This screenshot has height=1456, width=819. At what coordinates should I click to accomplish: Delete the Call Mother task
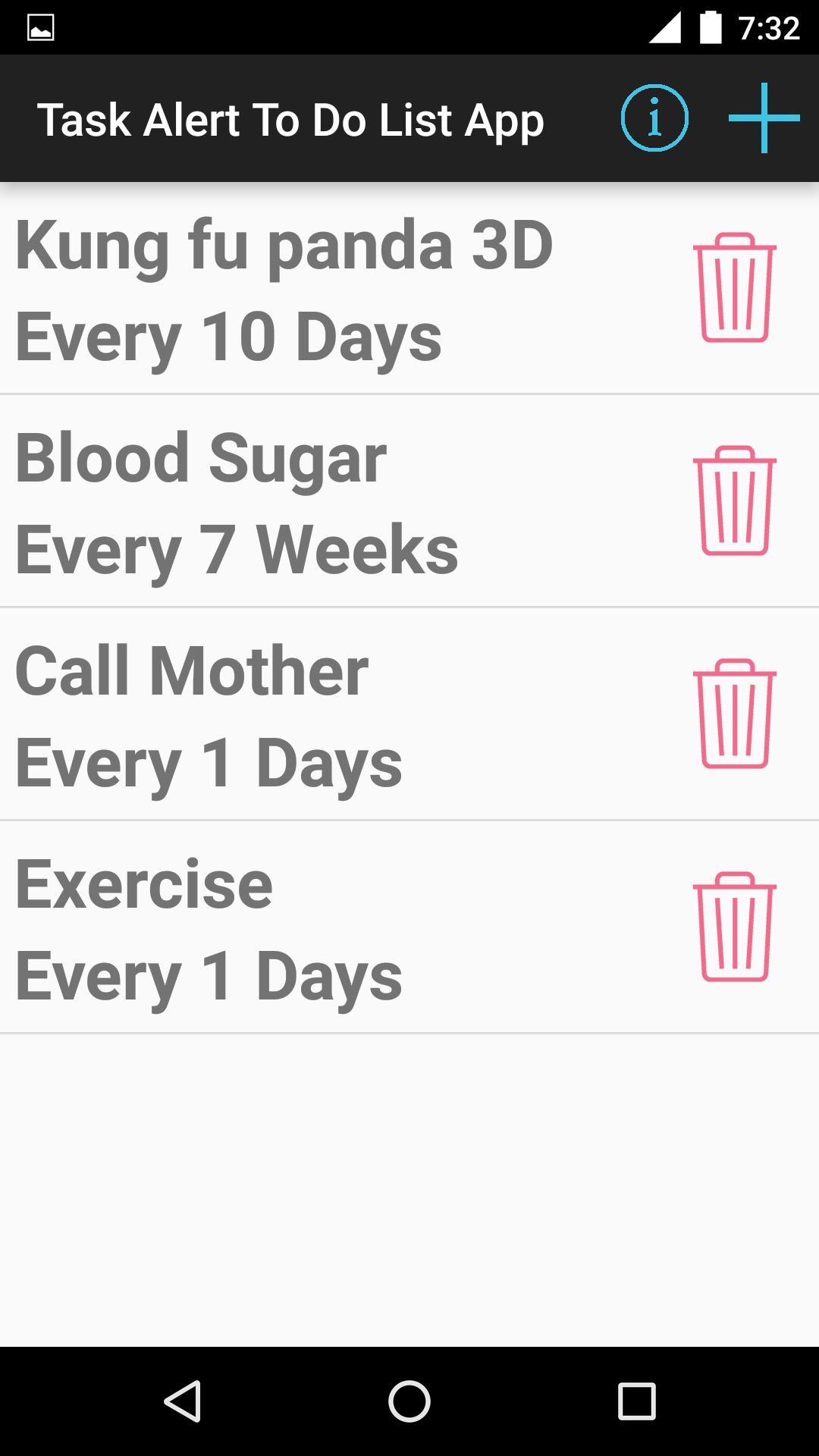click(734, 714)
